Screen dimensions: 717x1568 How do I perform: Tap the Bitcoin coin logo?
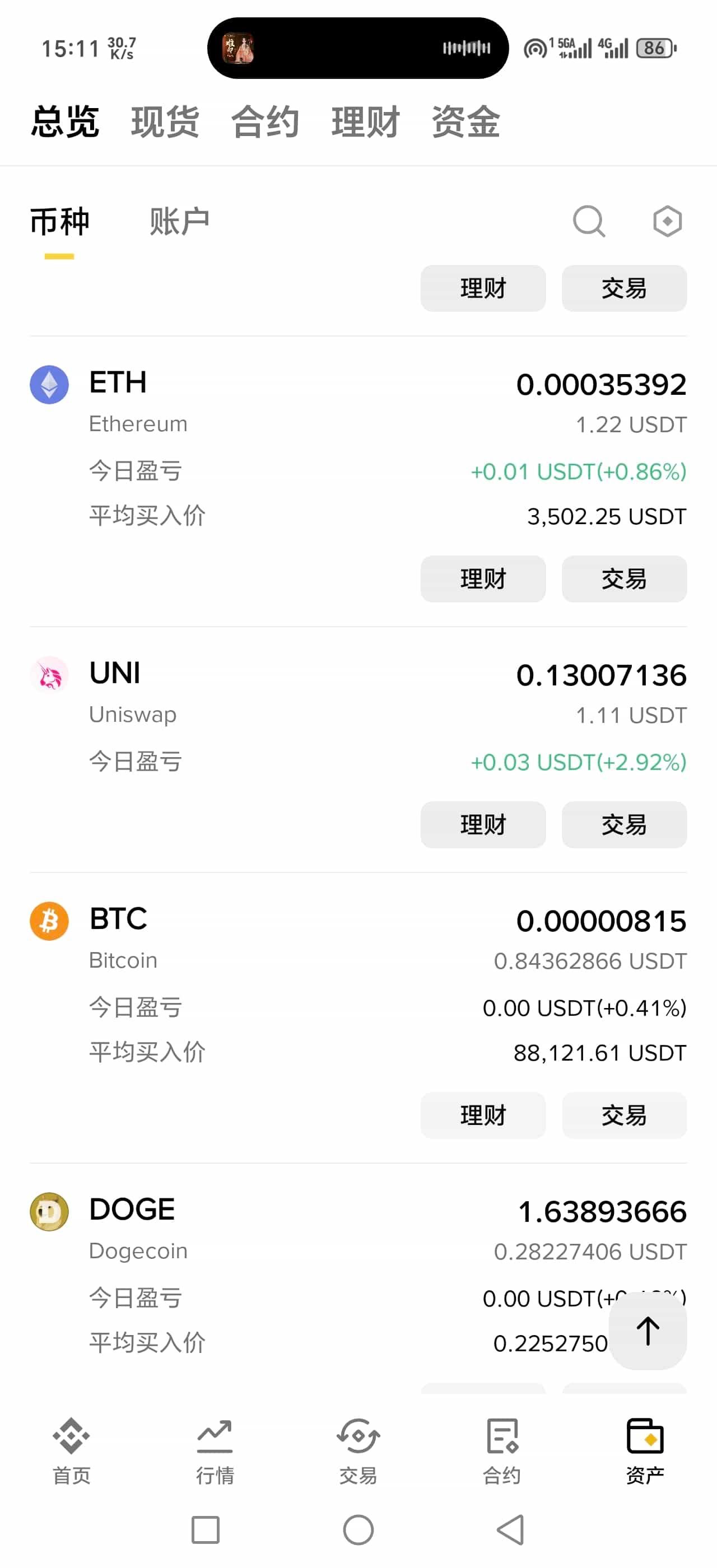[49, 920]
